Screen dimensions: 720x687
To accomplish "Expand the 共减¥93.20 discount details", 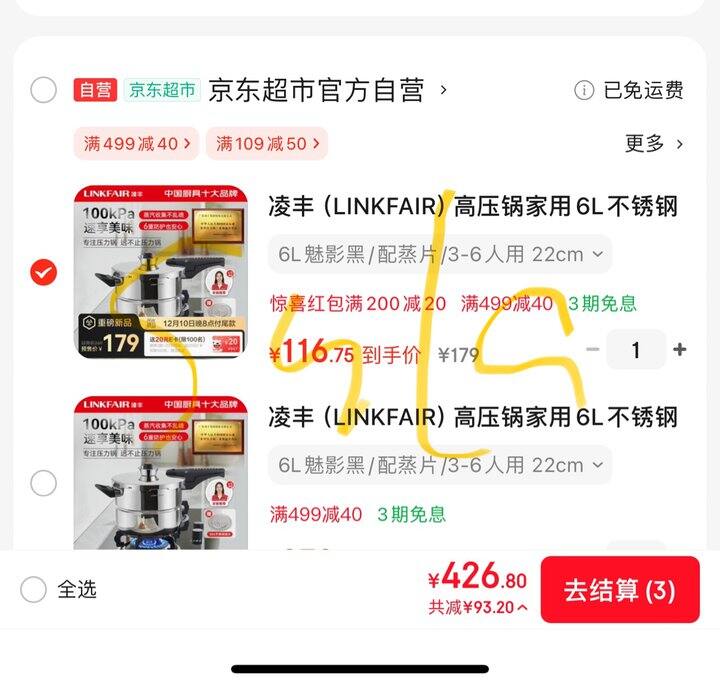I will pos(478,607).
